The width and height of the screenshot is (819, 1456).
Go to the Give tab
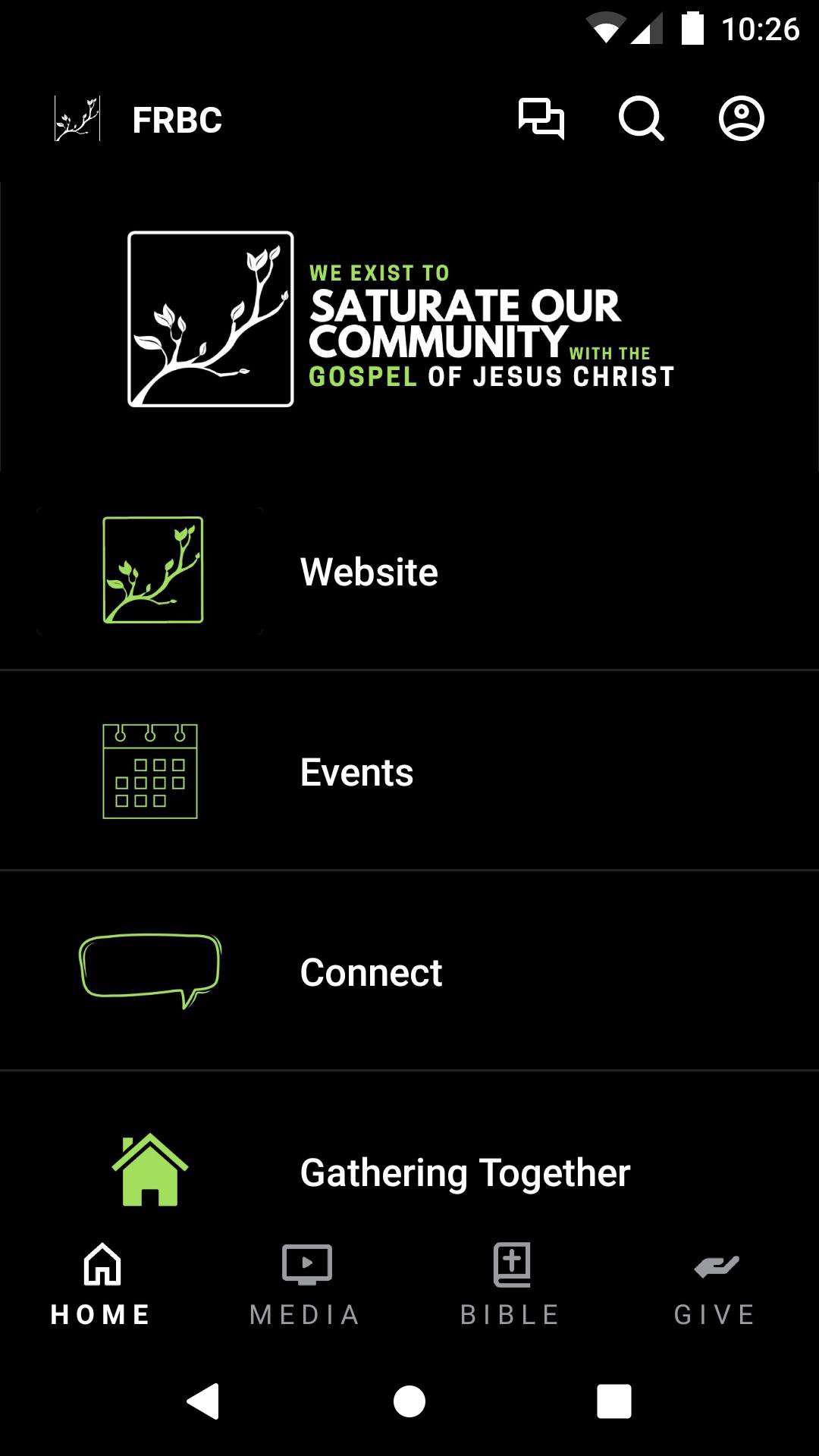715,1283
